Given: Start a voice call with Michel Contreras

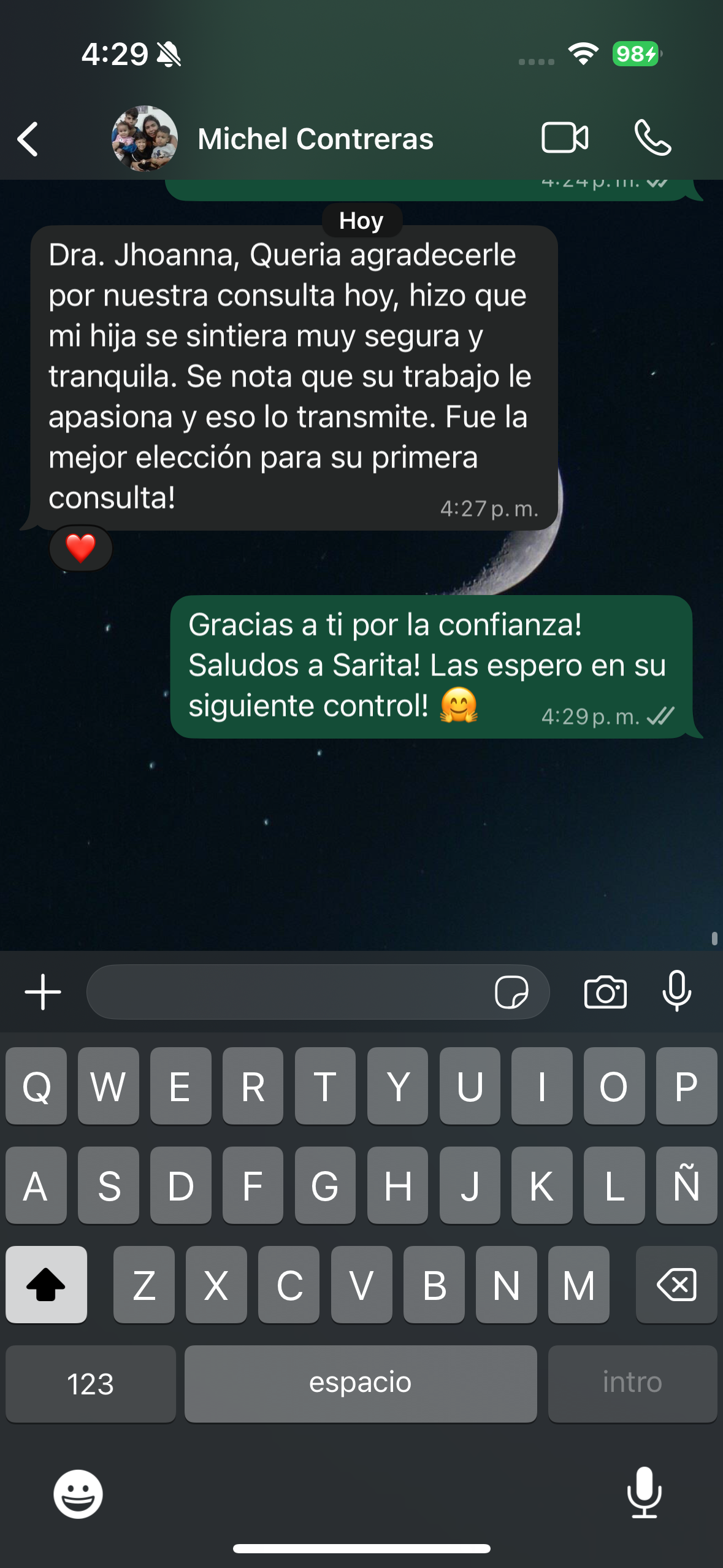Looking at the screenshot, I should 652,138.
